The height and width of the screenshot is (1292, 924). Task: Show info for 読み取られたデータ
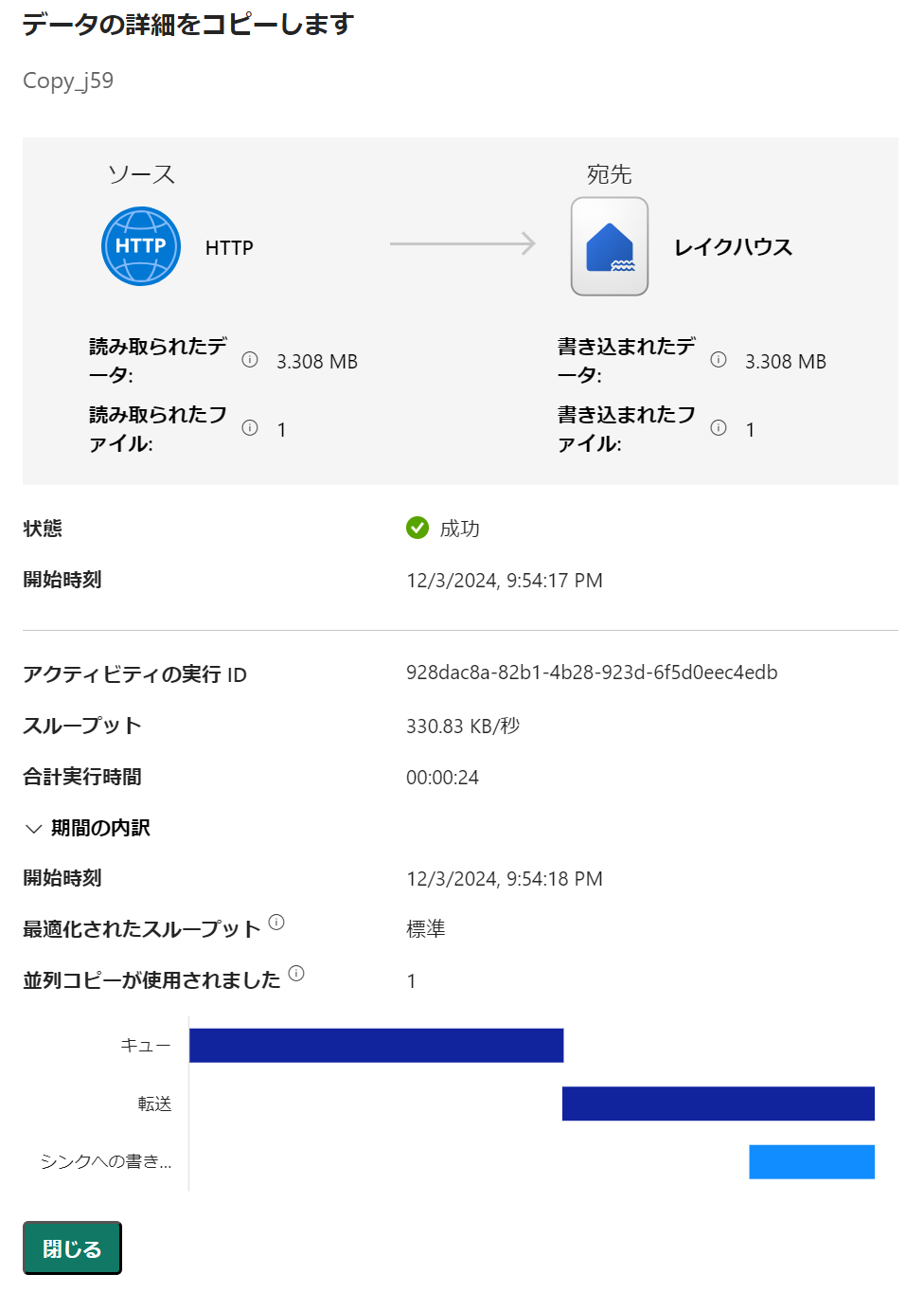coord(250,360)
